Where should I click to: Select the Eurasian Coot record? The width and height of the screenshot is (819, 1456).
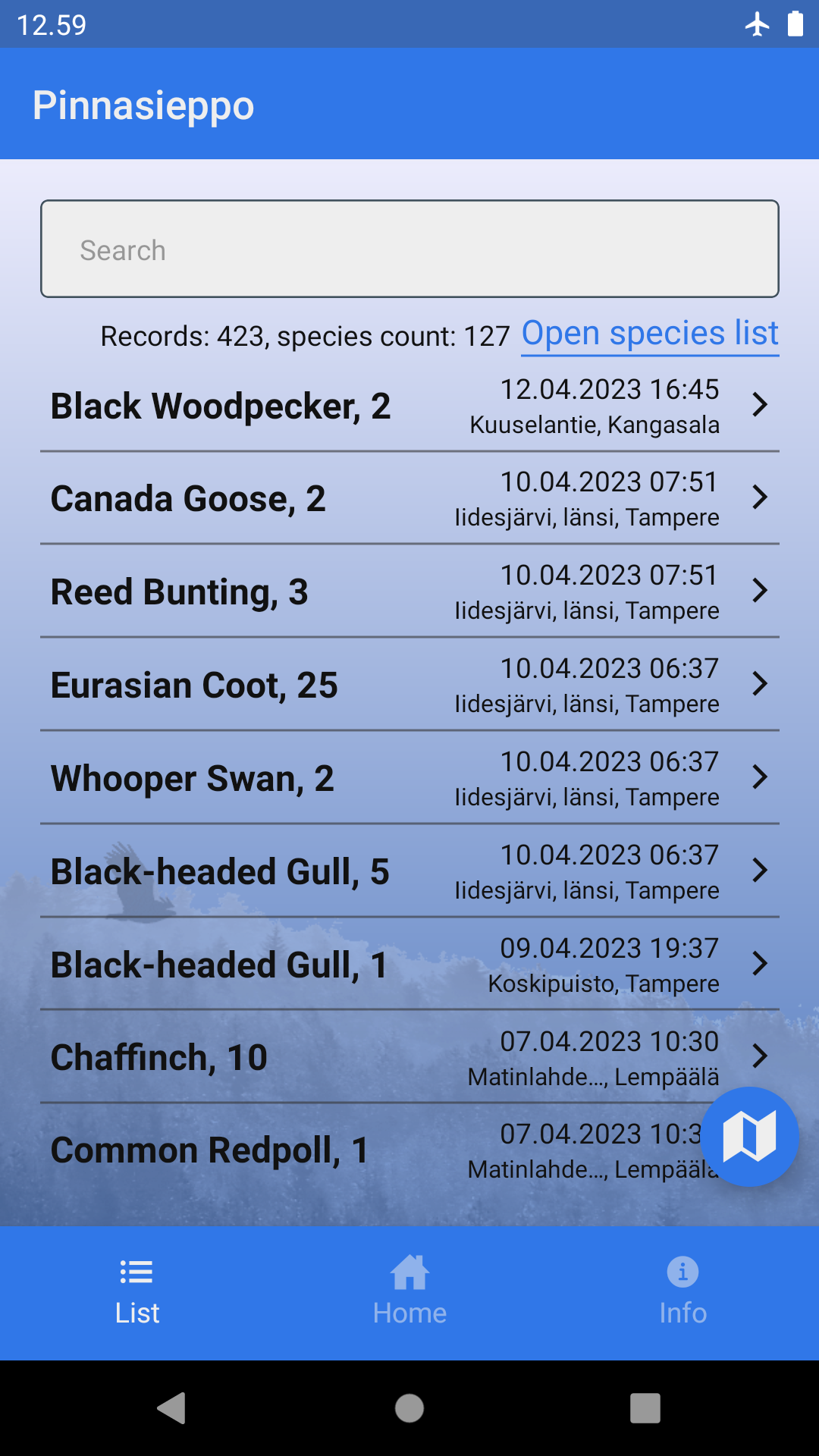(409, 685)
